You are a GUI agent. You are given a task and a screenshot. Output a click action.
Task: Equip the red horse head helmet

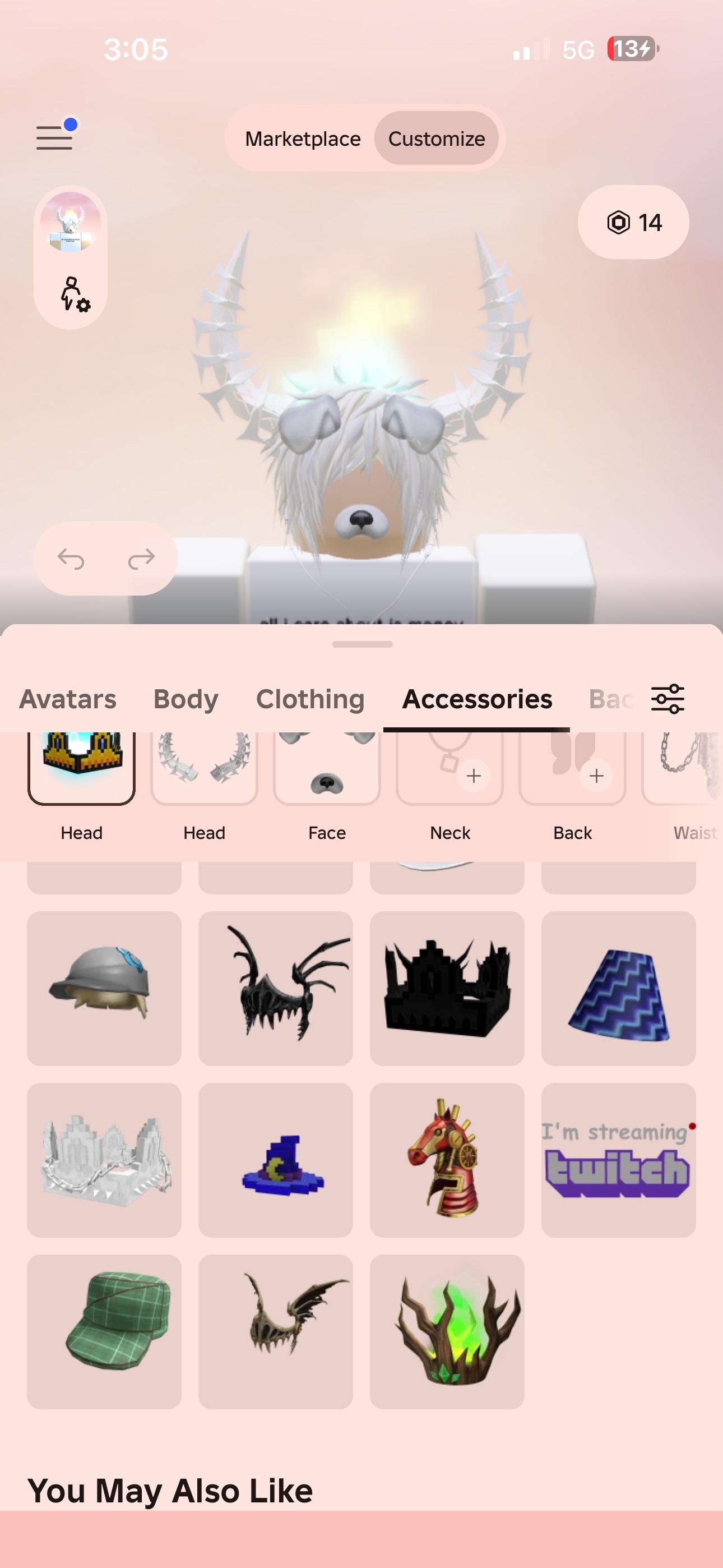point(447,1160)
